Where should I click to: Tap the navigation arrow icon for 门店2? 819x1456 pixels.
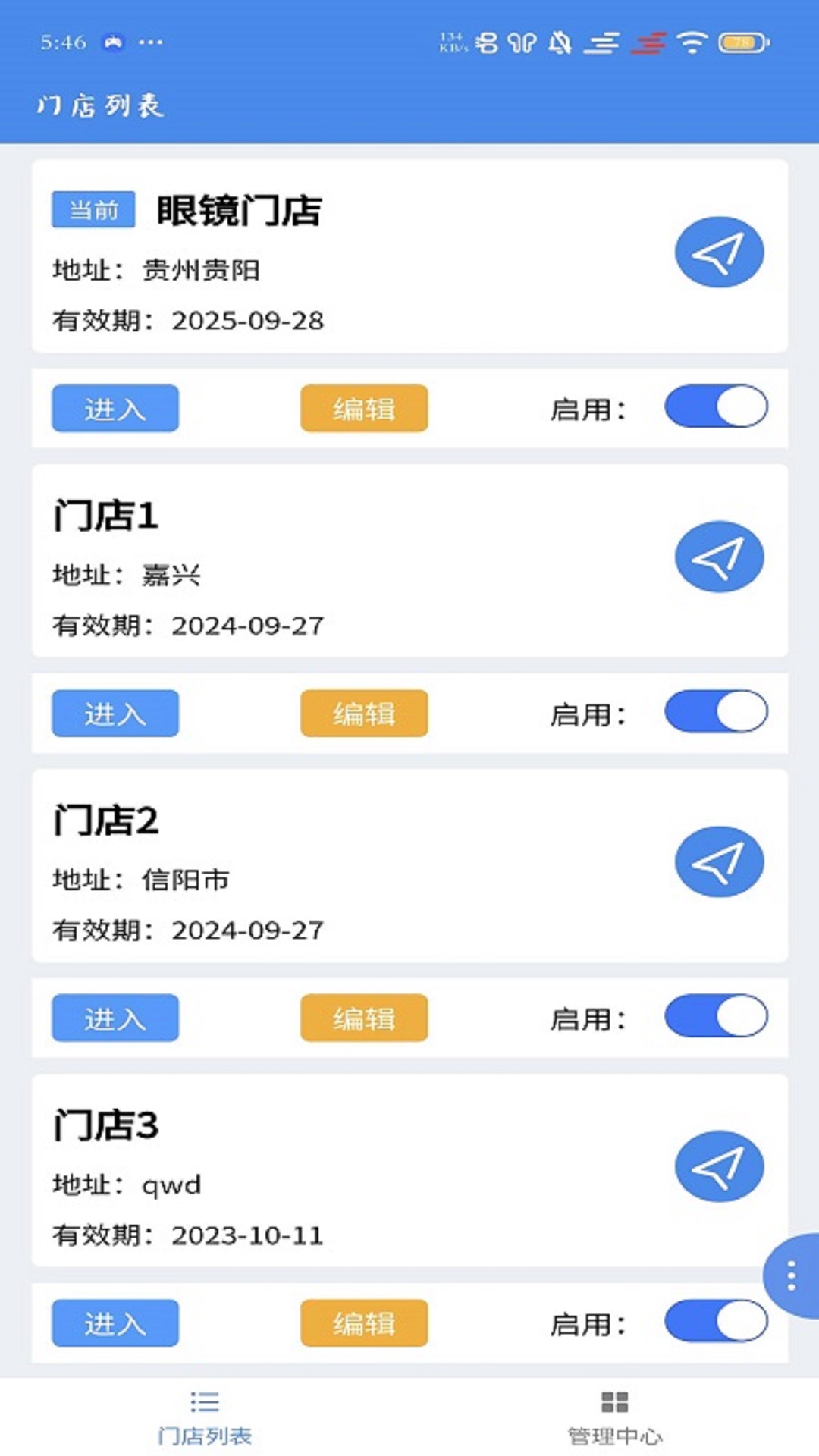719,862
